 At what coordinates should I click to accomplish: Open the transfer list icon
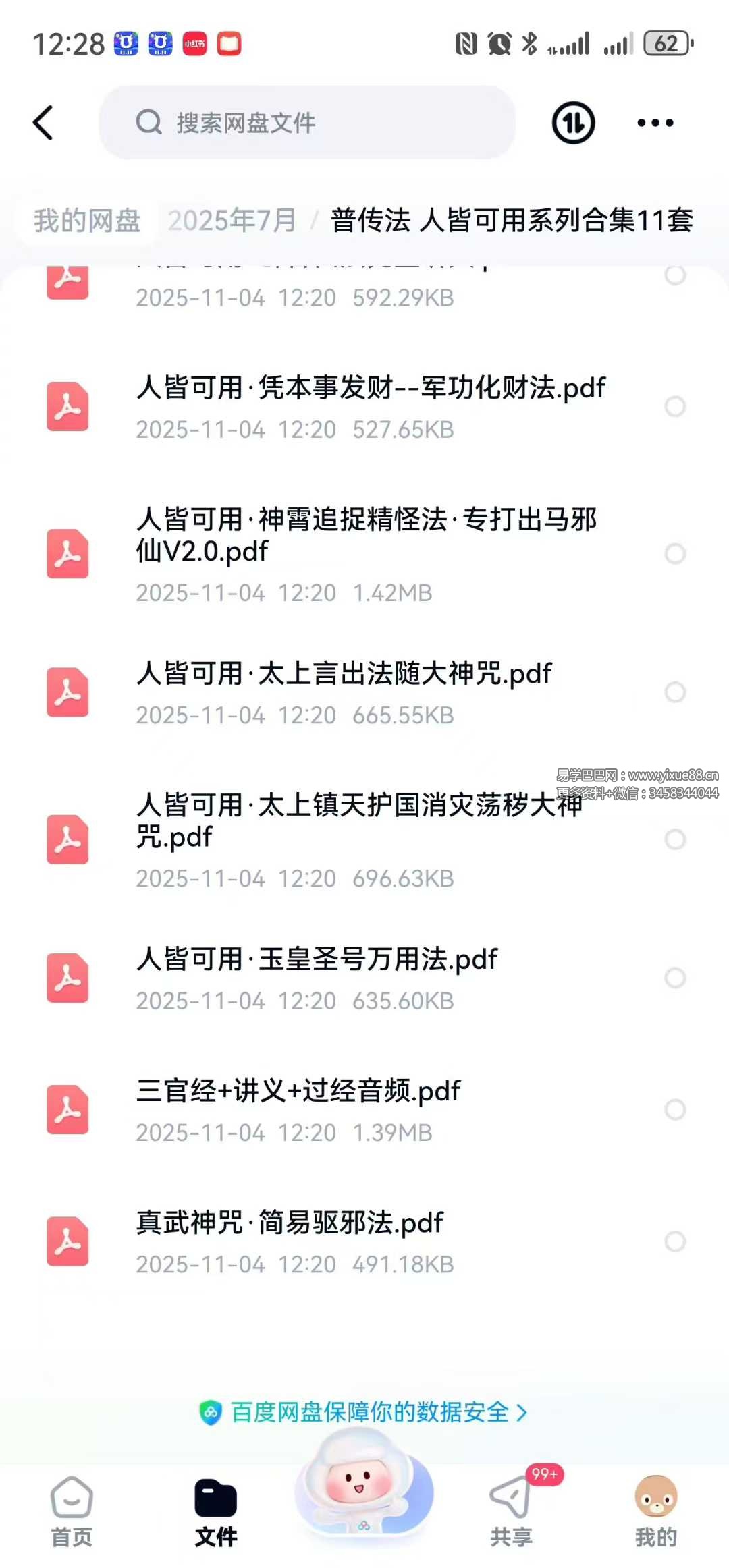tap(573, 123)
